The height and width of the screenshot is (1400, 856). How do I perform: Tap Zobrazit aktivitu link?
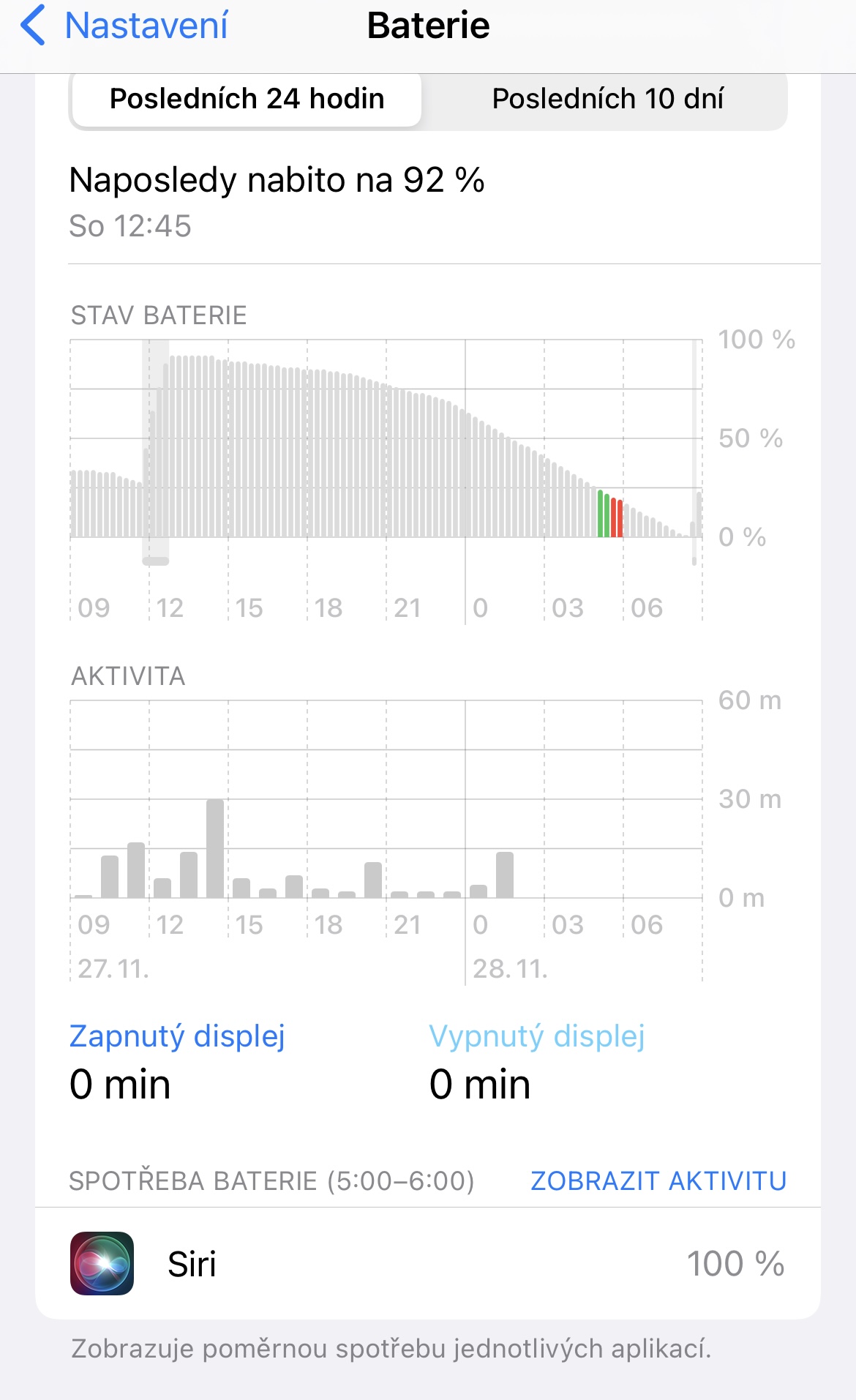click(x=658, y=1180)
